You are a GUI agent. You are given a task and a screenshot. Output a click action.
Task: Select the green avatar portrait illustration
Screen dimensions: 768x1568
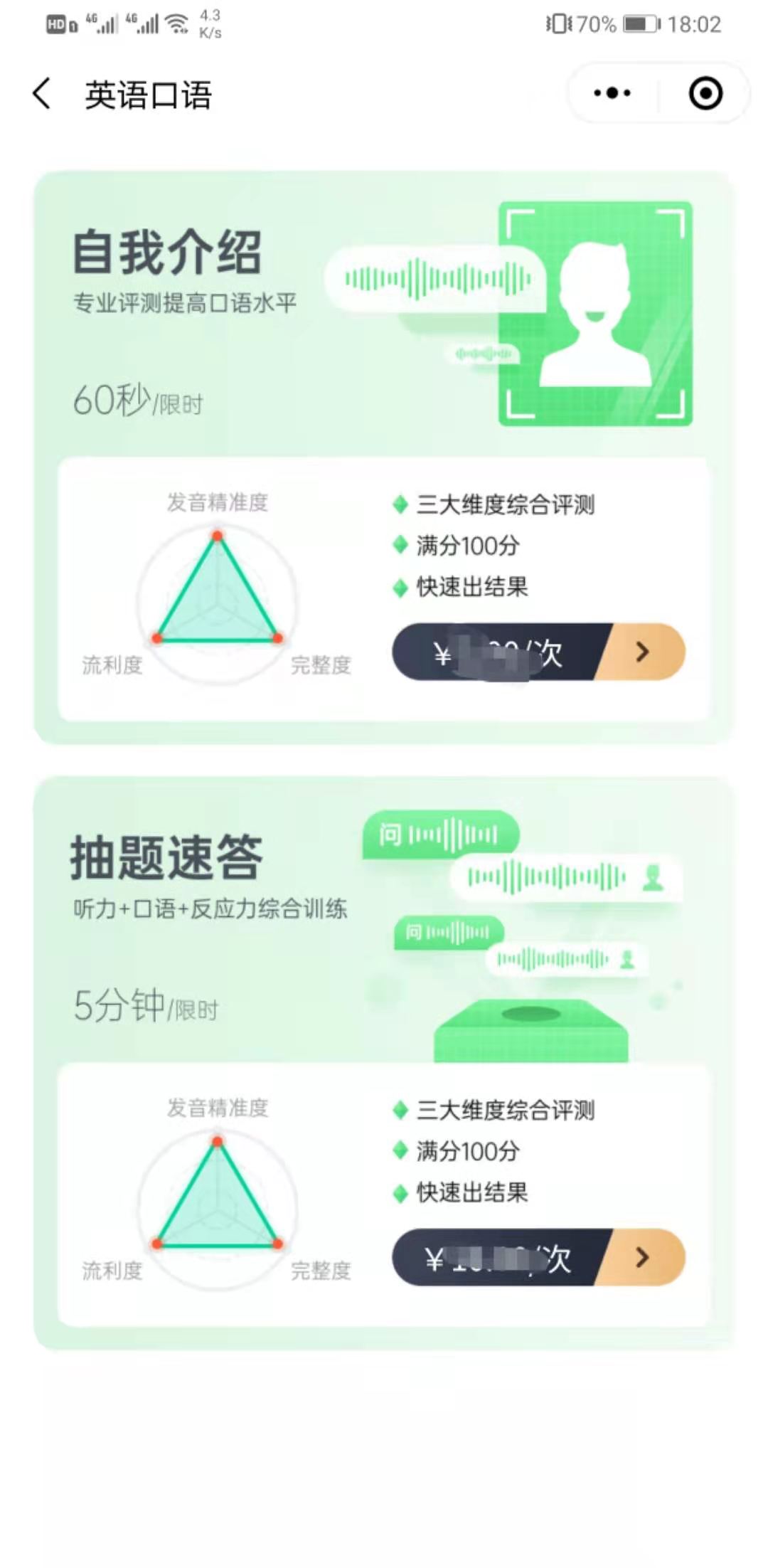[596, 313]
